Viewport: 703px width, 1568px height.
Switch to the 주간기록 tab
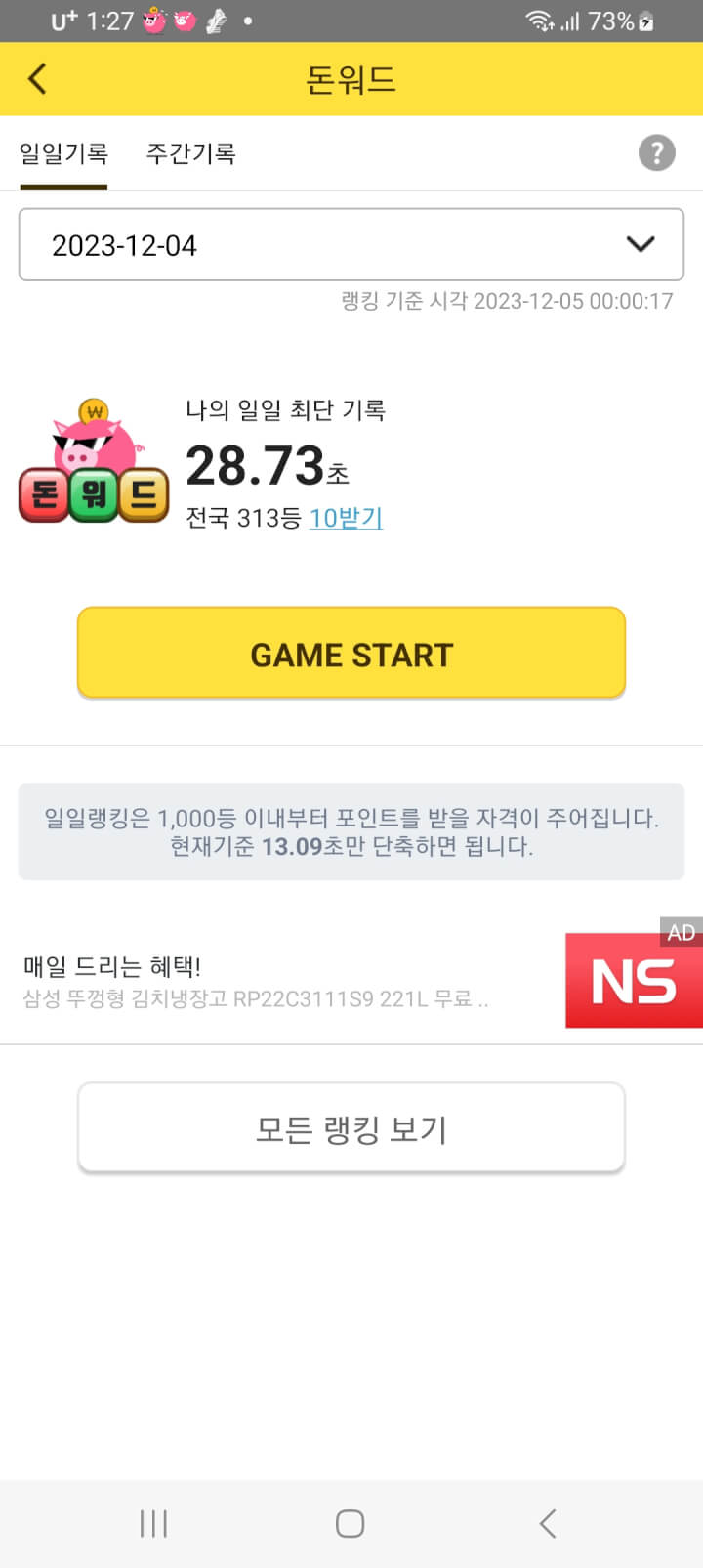[x=190, y=153]
